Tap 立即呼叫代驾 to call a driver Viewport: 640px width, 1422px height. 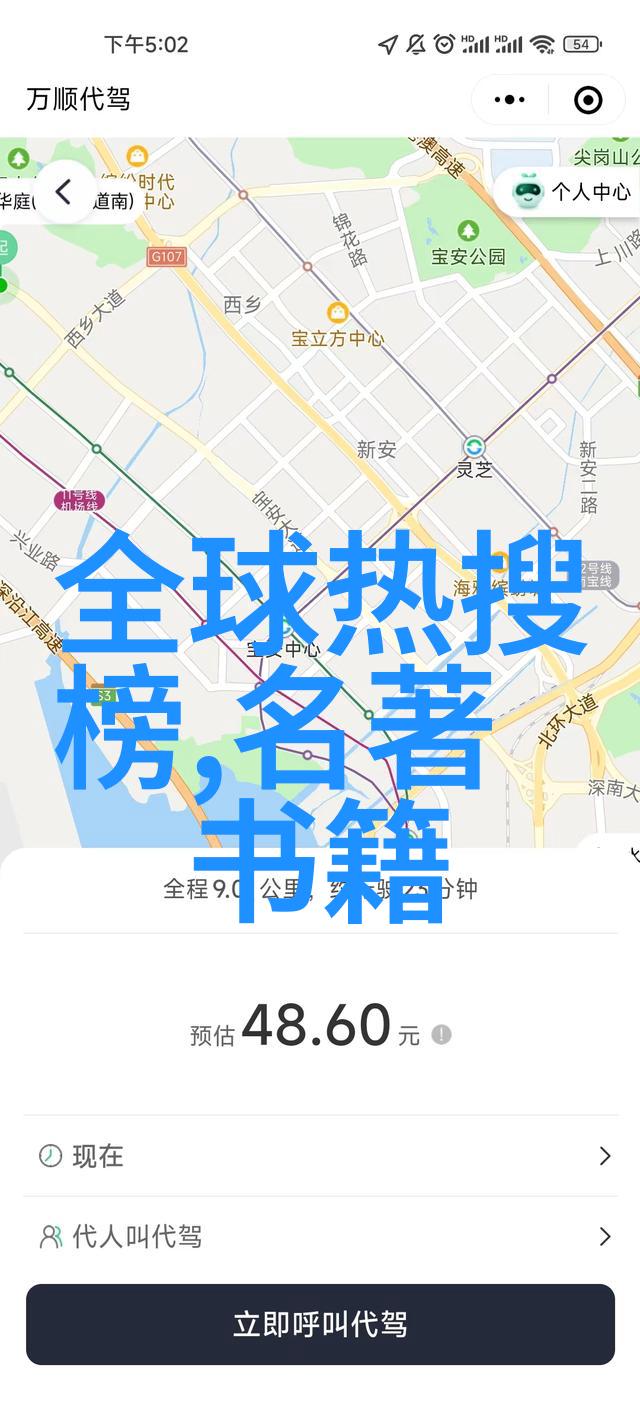click(x=320, y=1325)
